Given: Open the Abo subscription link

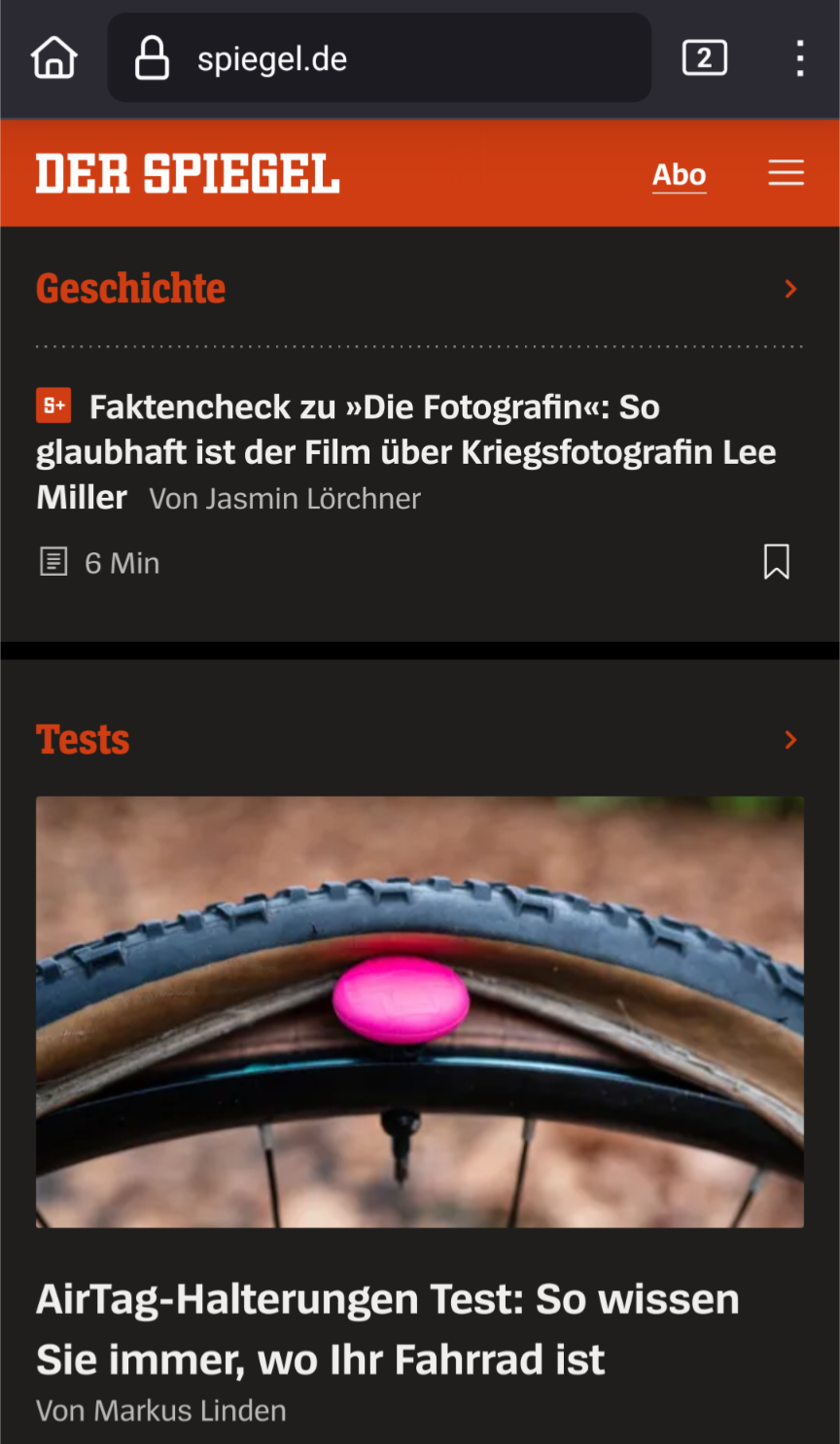Looking at the screenshot, I should [679, 175].
